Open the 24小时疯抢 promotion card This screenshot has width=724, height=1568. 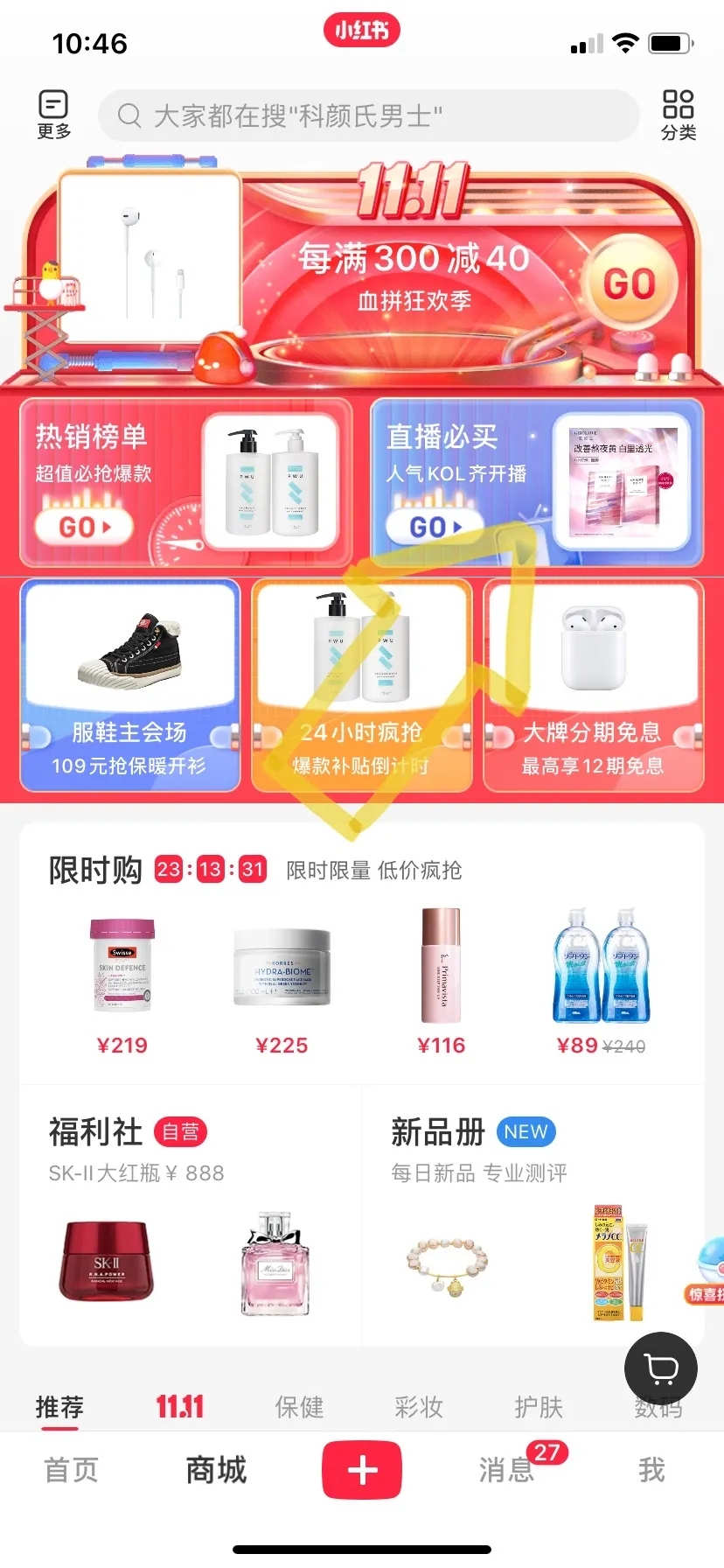[x=362, y=687]
